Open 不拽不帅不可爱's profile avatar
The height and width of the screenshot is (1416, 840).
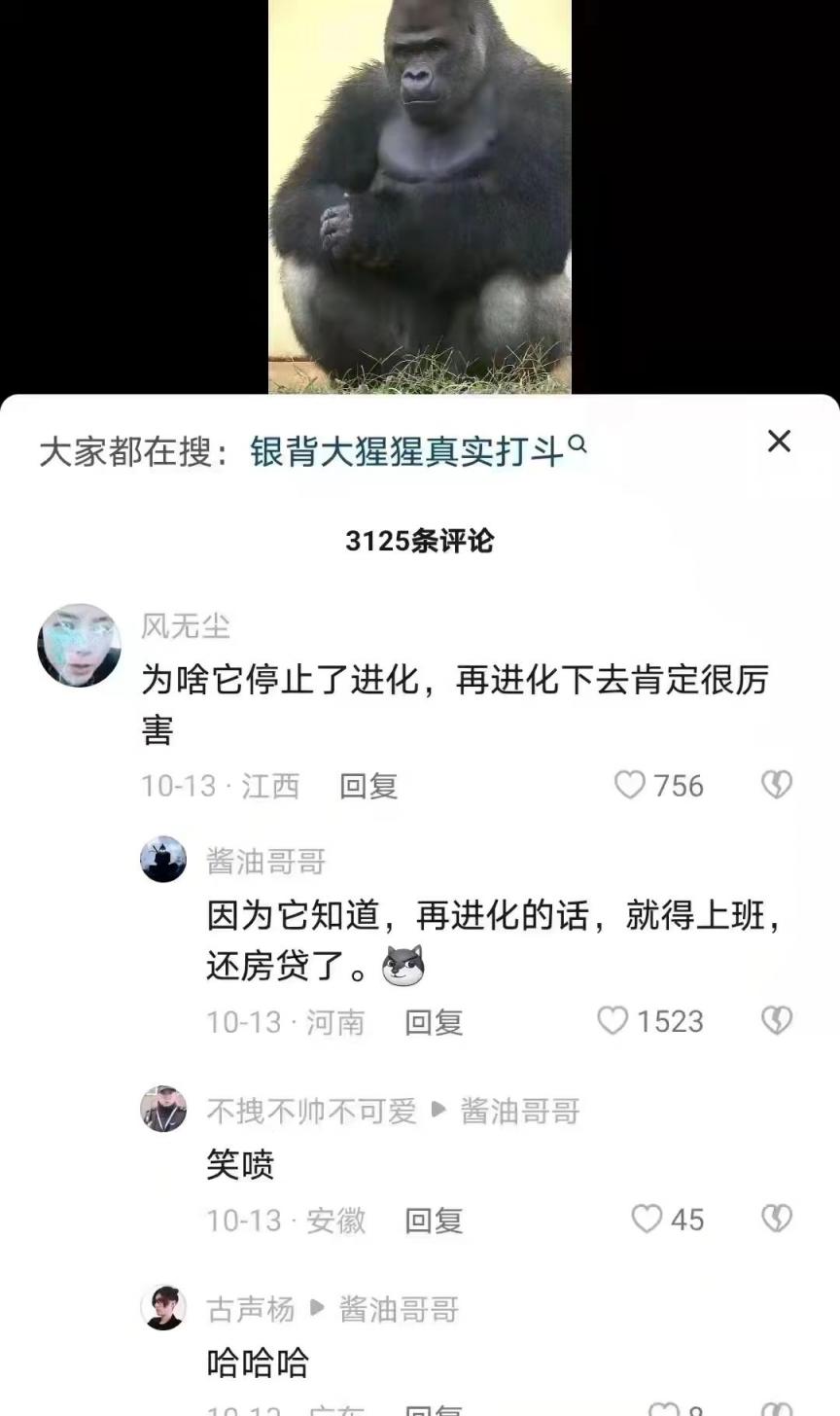click(x=163, y=1110)
